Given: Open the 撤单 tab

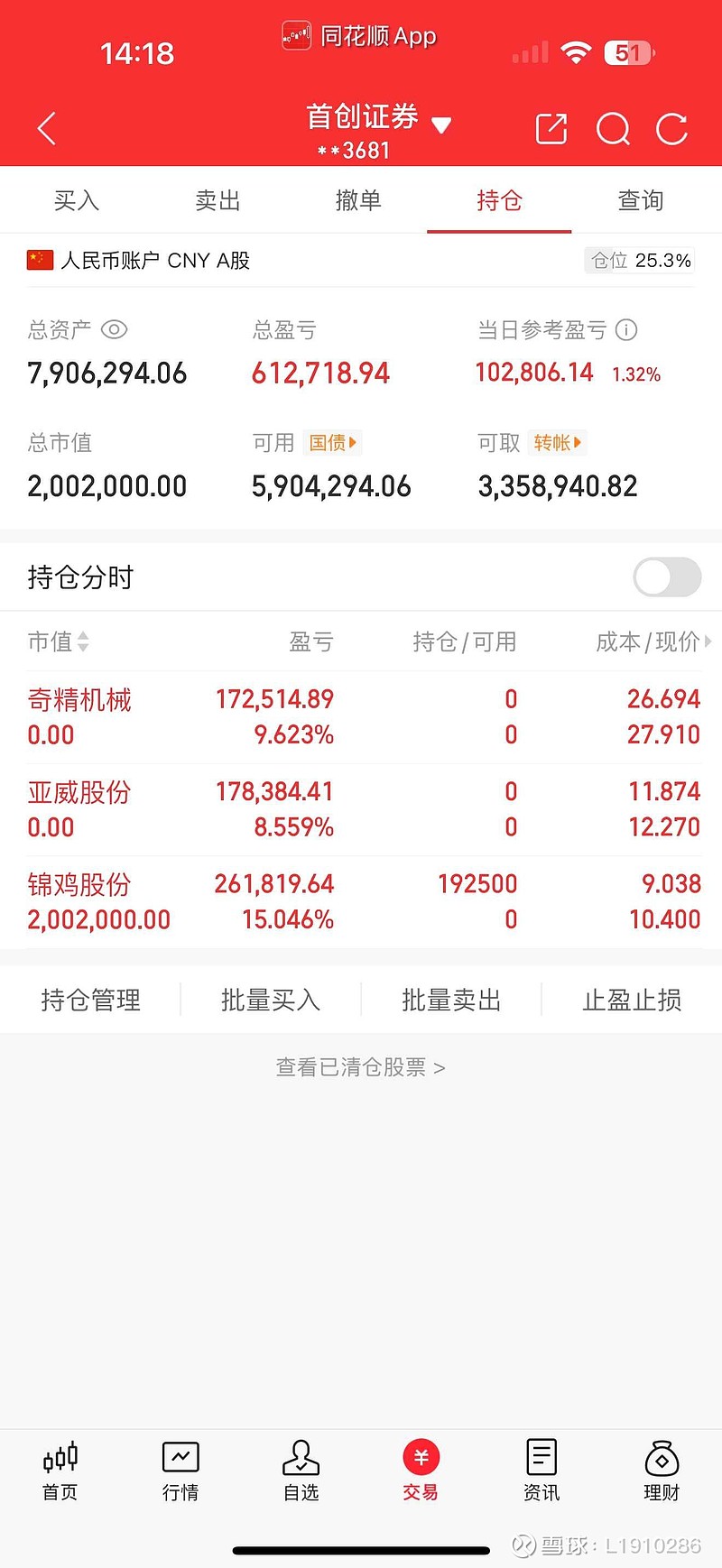Looking at the screenshot, I should 358,200.
